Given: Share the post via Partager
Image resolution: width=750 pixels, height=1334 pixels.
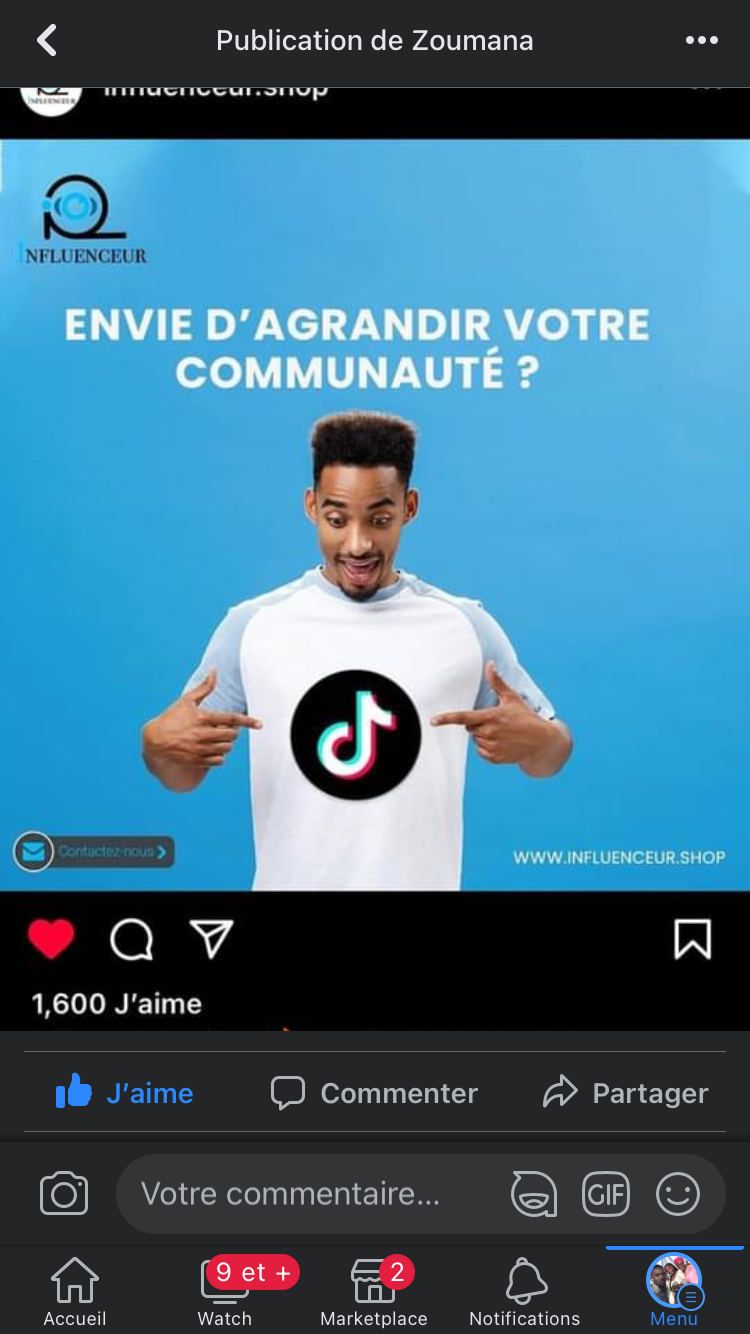Looking at the screenshot, I should click(625, 1093).
